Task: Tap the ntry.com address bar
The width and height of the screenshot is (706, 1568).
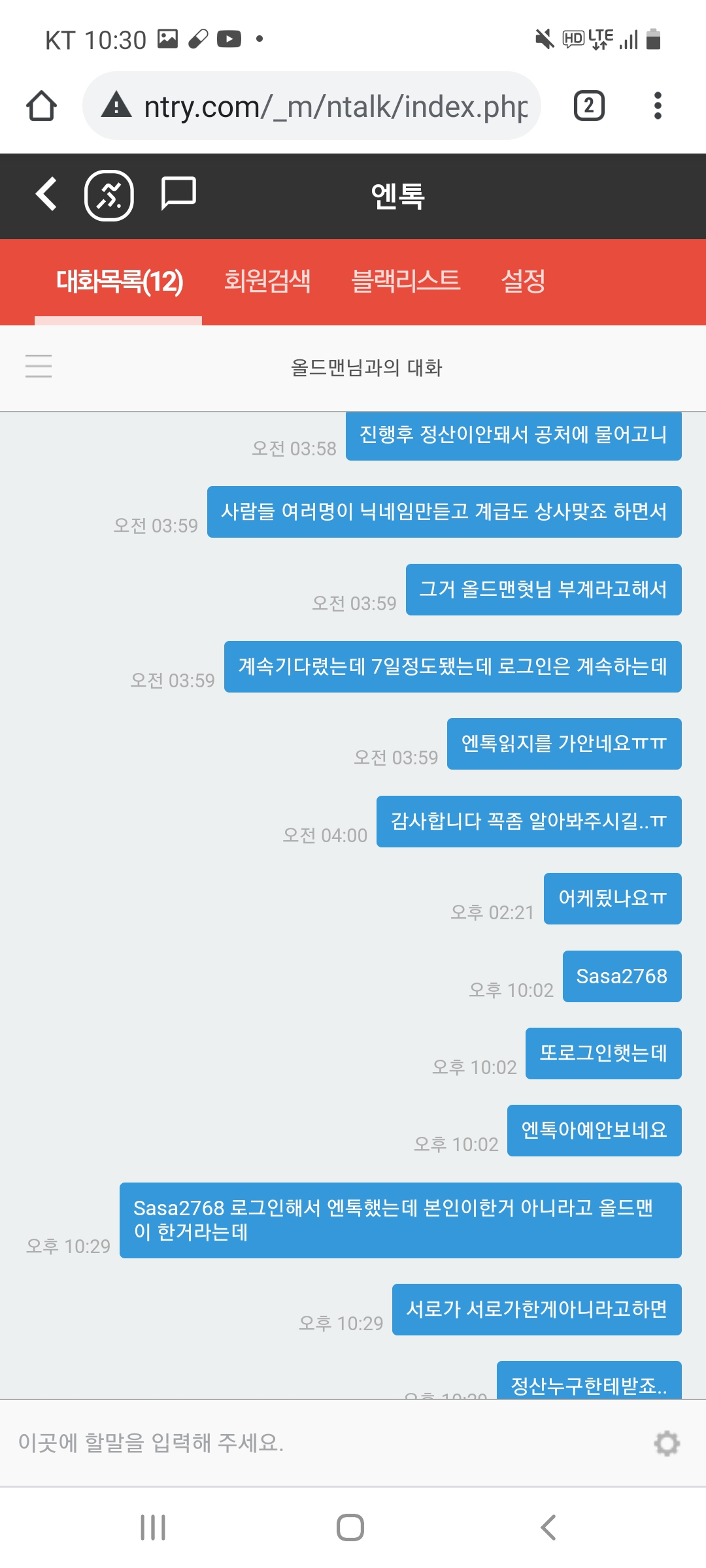Action: click(314, 106)
